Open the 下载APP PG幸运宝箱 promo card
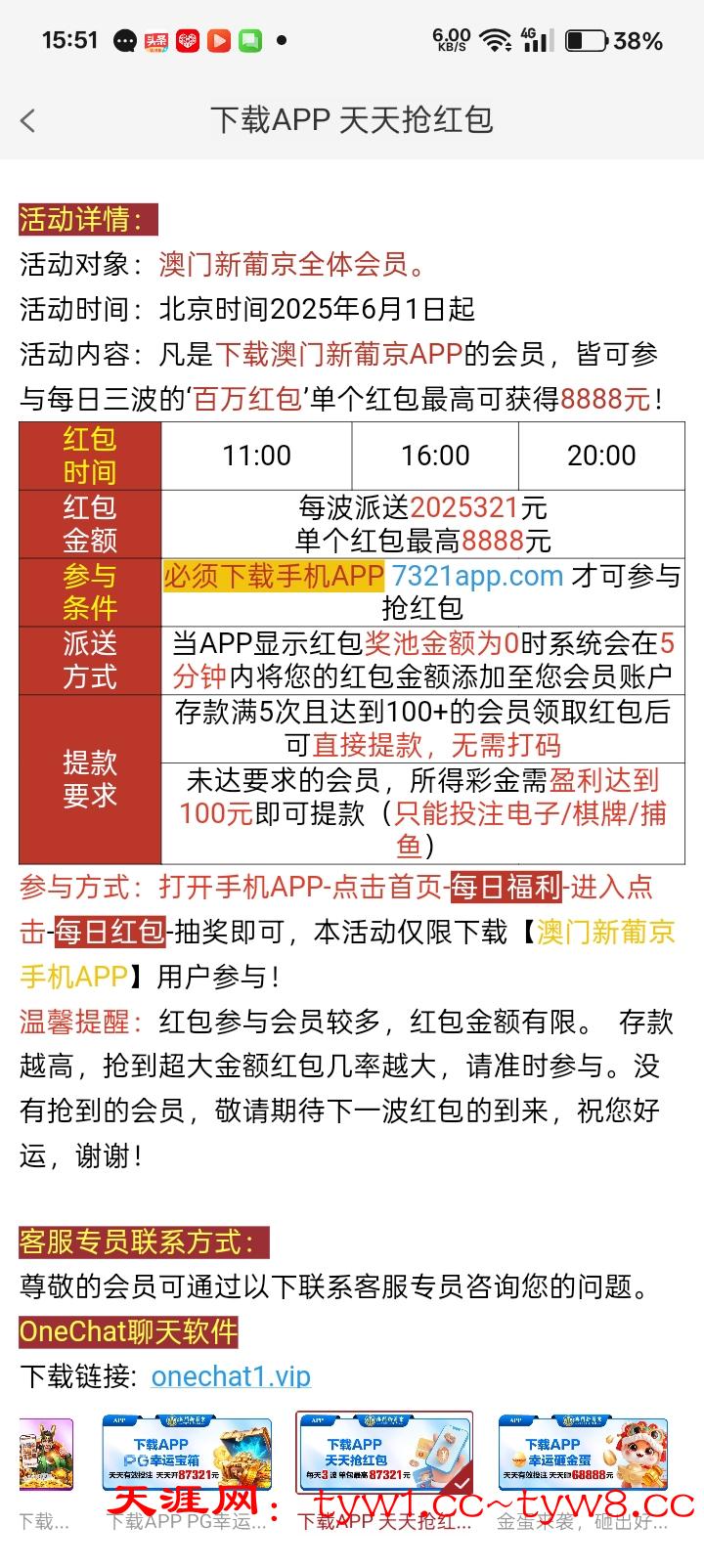The image size is (704, 1568). click(x=187, y=1454)
